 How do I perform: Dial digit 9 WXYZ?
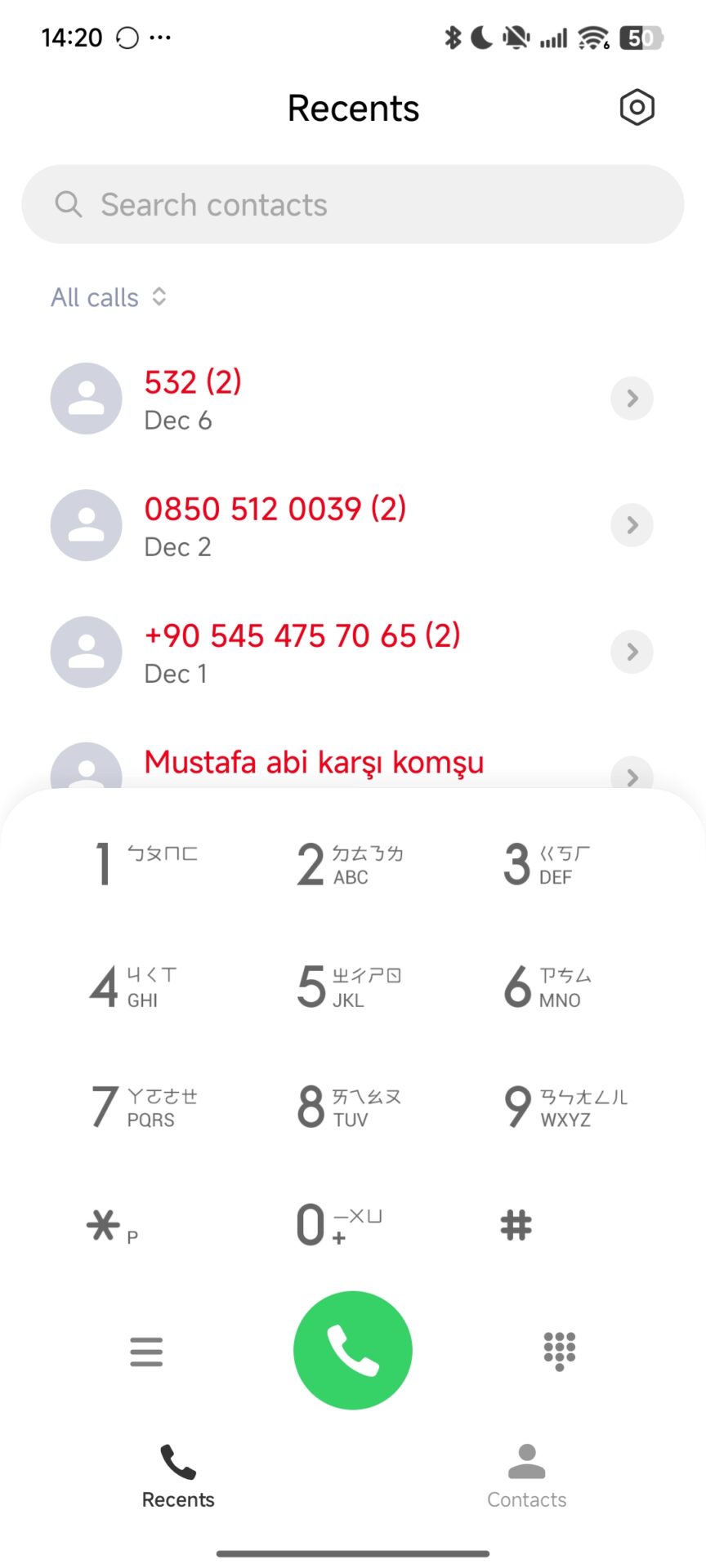[x=564, y=1107]
